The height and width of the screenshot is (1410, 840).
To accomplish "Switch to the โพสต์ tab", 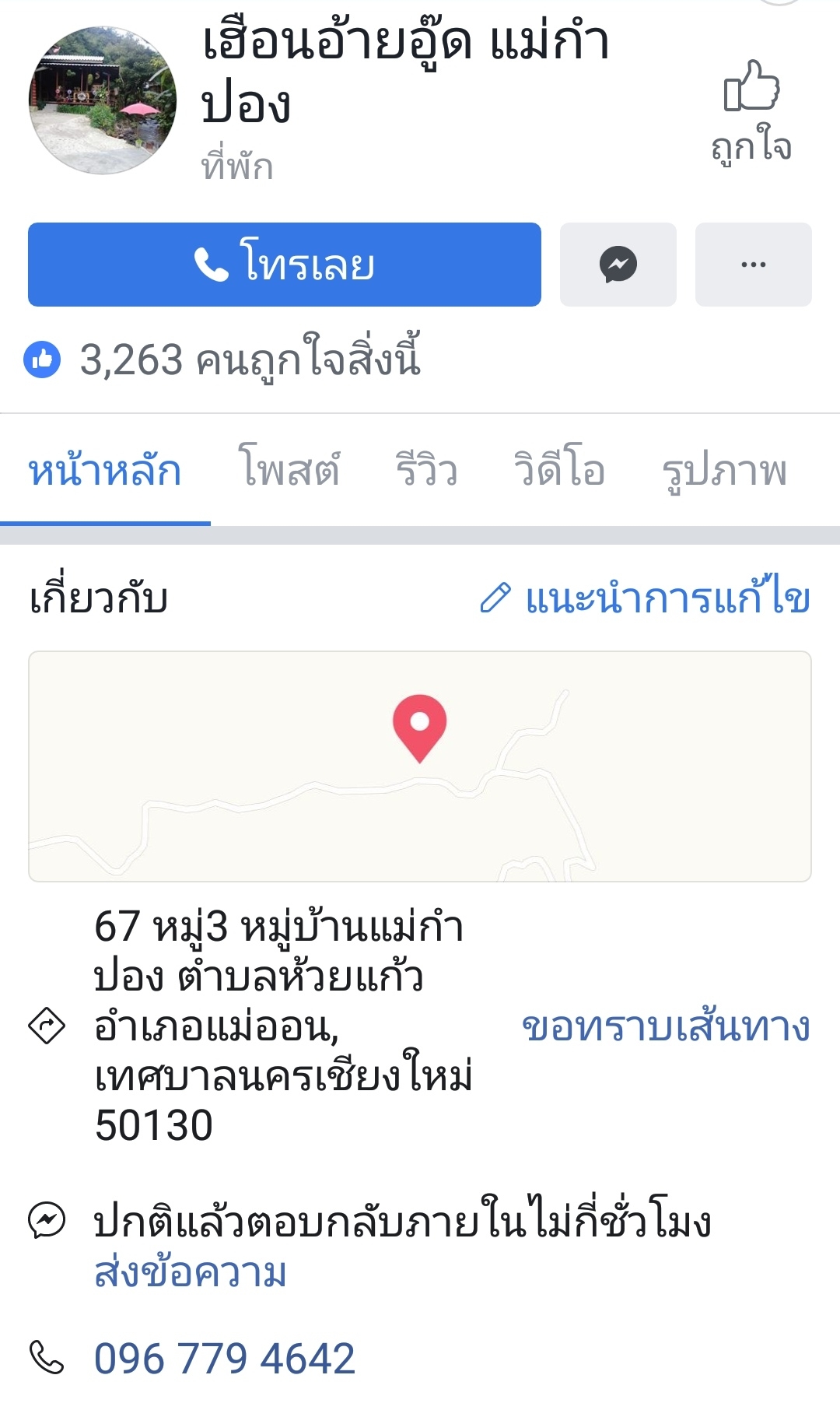I will [x=289, y=471].
